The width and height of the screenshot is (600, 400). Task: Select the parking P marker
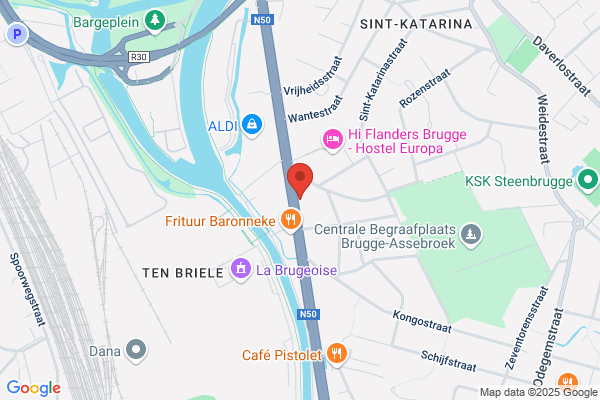(x=17, y=34)
